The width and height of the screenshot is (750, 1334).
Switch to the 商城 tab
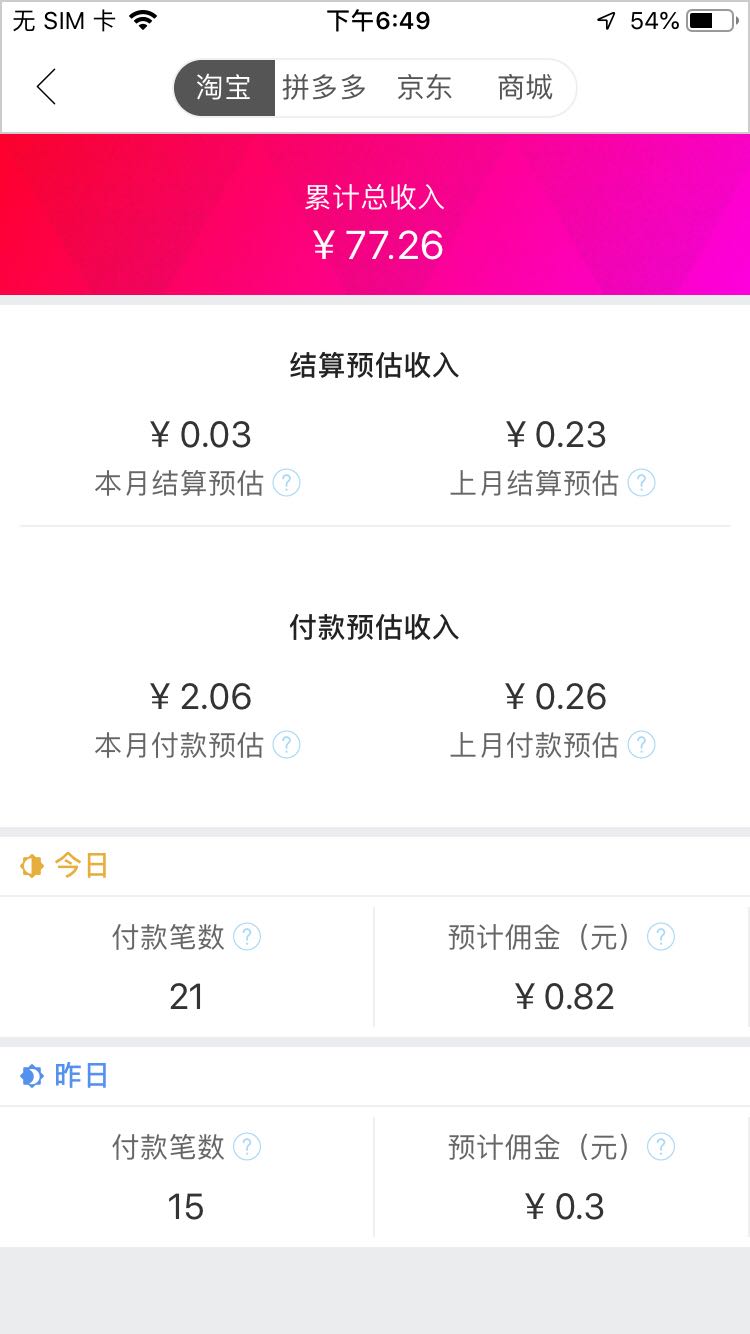[522, 88]
